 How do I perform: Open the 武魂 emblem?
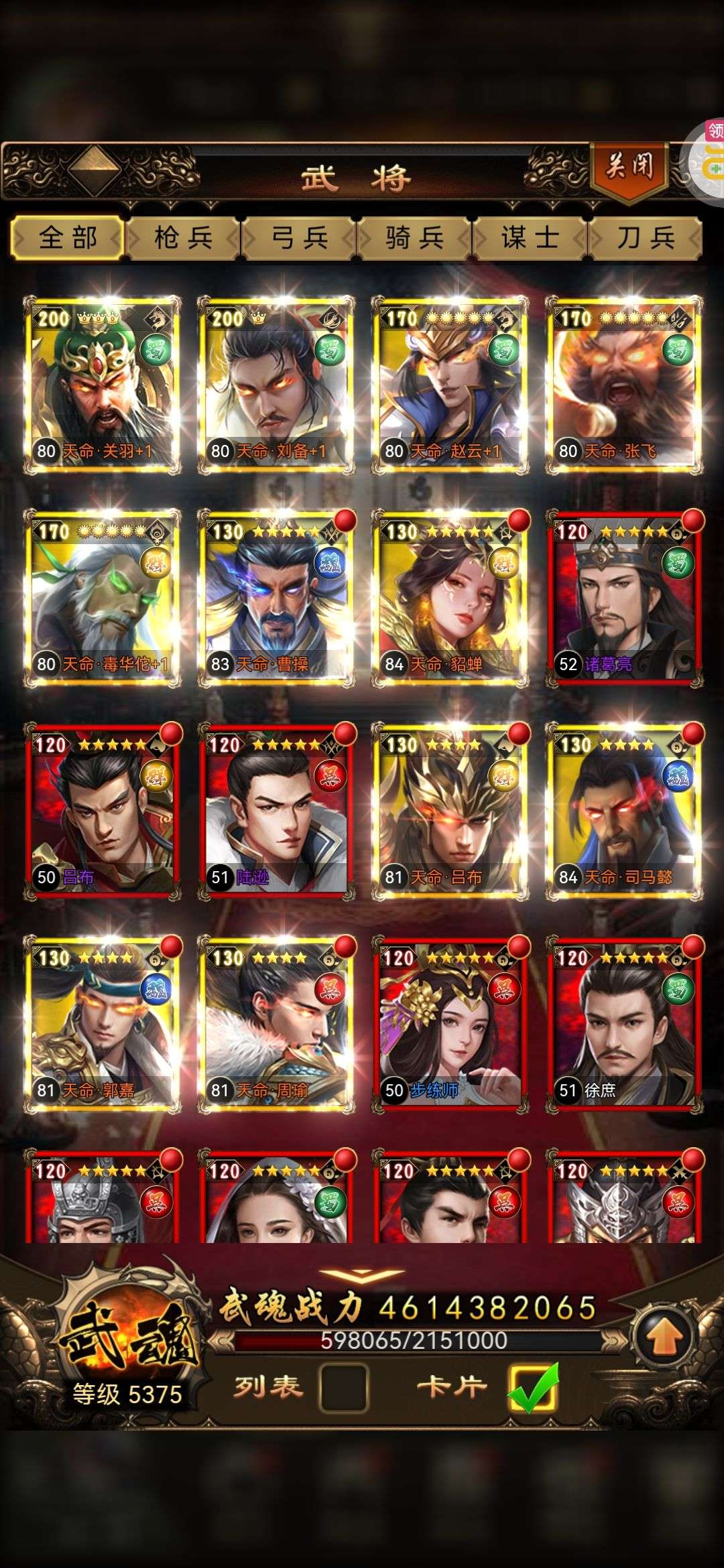pyautogui.click(x=127, y=1340)
